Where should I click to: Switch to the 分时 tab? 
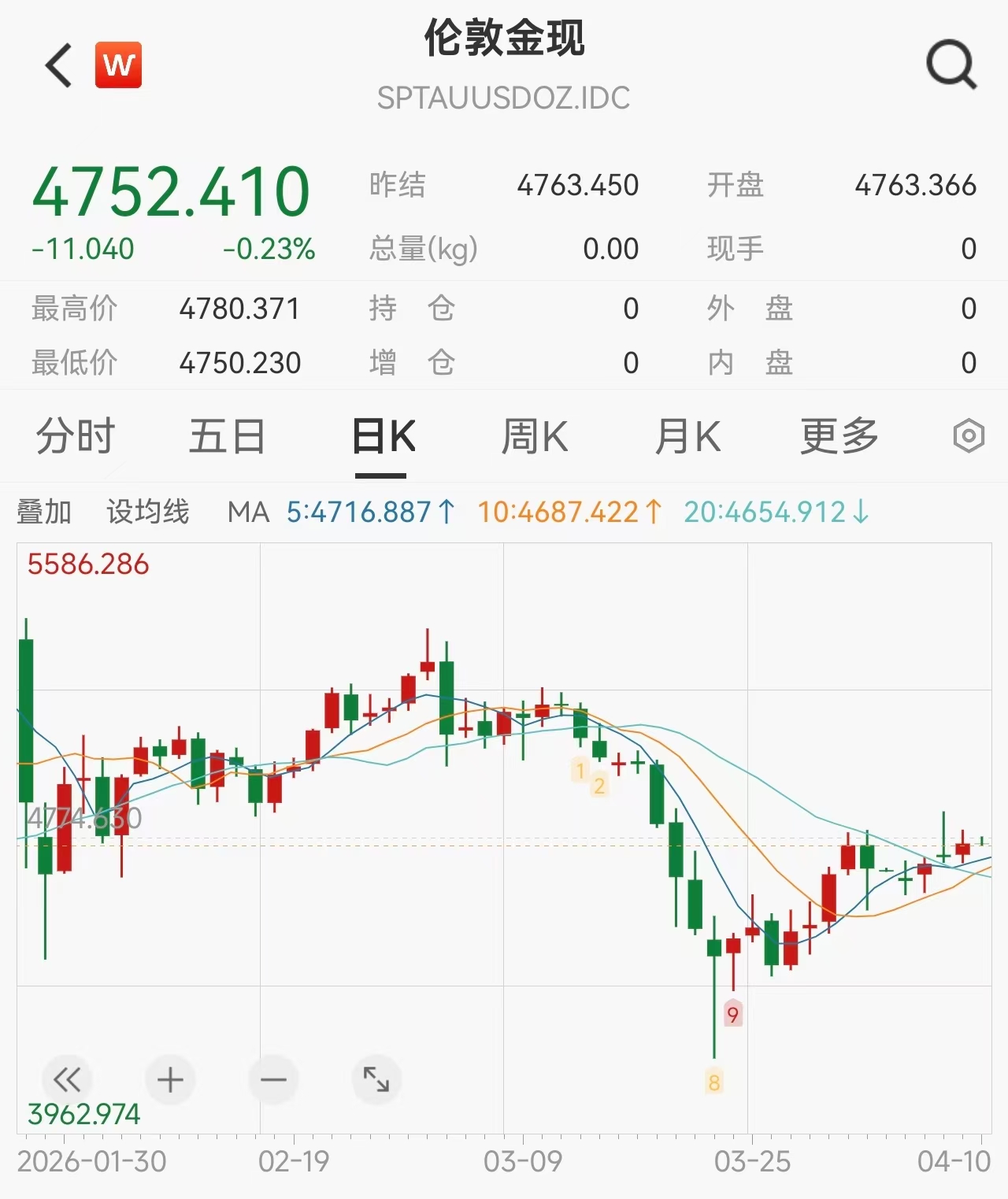point(76,436)
